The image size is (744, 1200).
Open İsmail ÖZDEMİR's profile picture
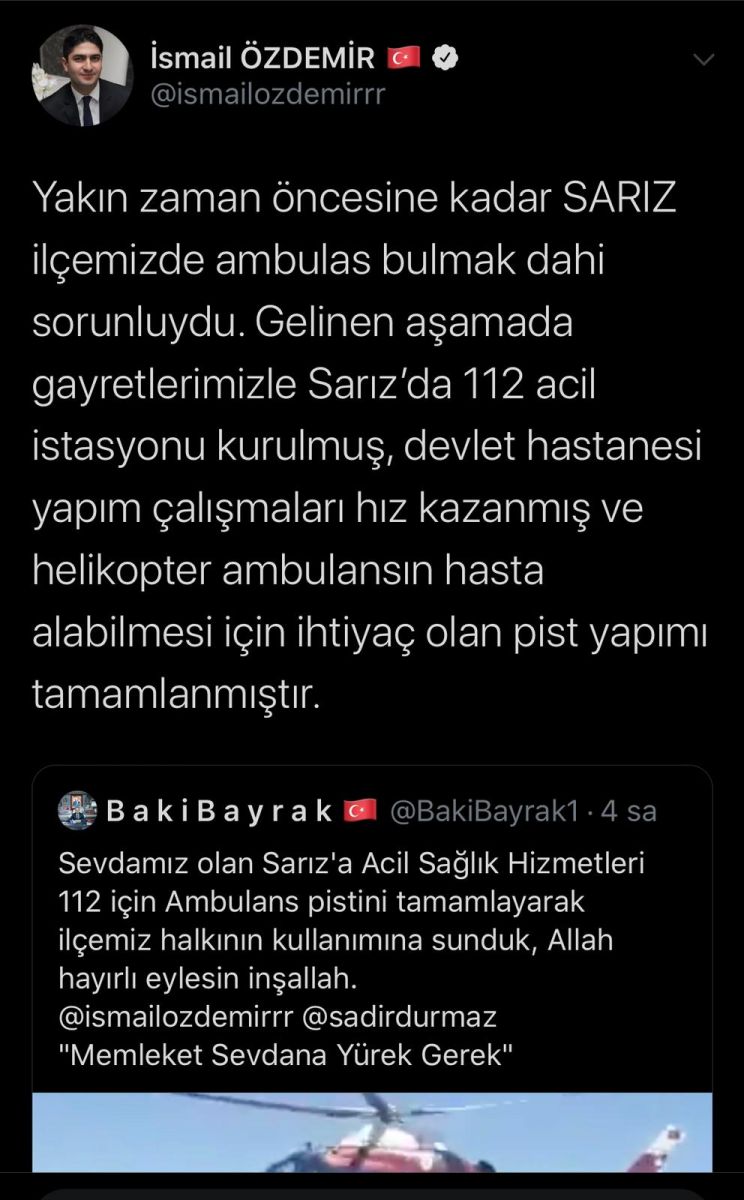82,77
